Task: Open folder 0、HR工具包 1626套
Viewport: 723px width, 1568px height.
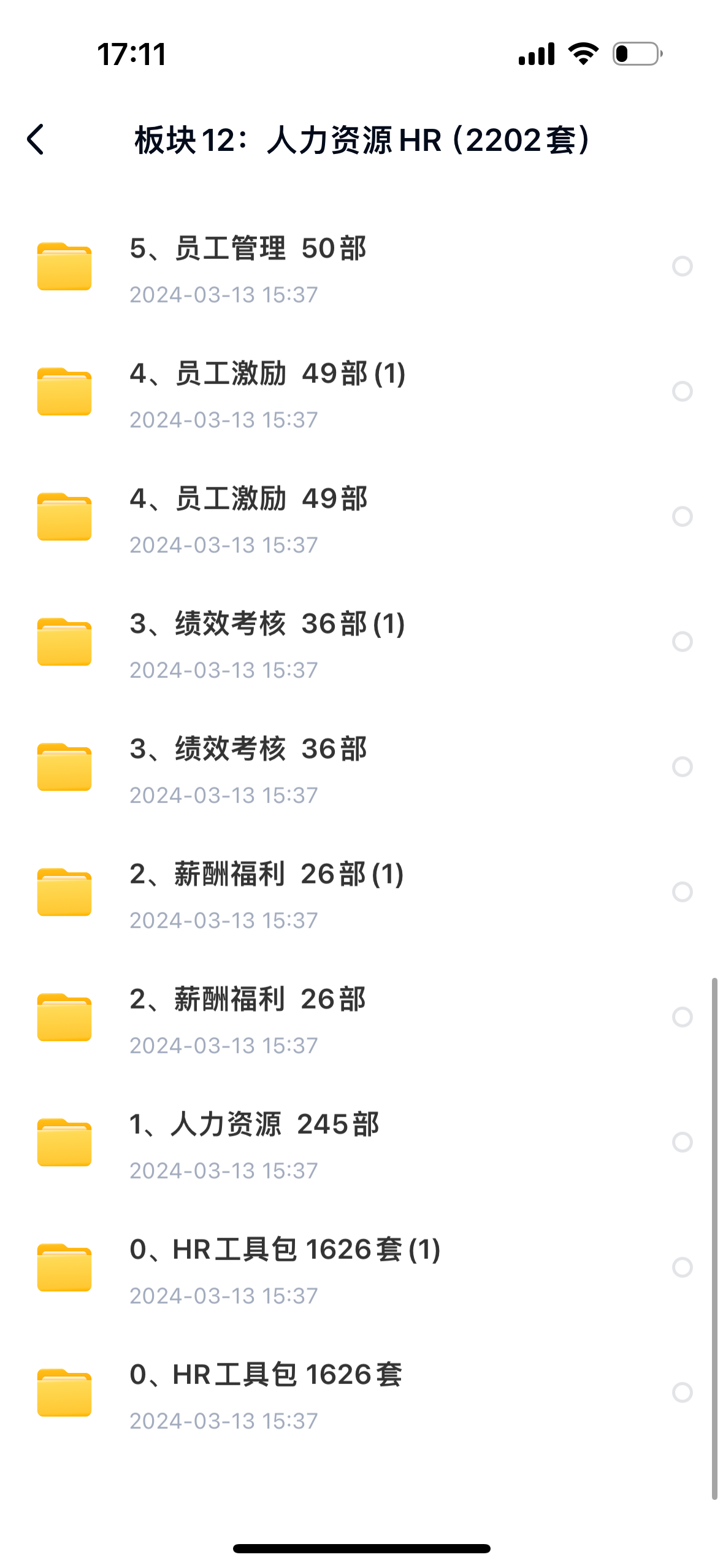Action: [x=265, y=1393]
